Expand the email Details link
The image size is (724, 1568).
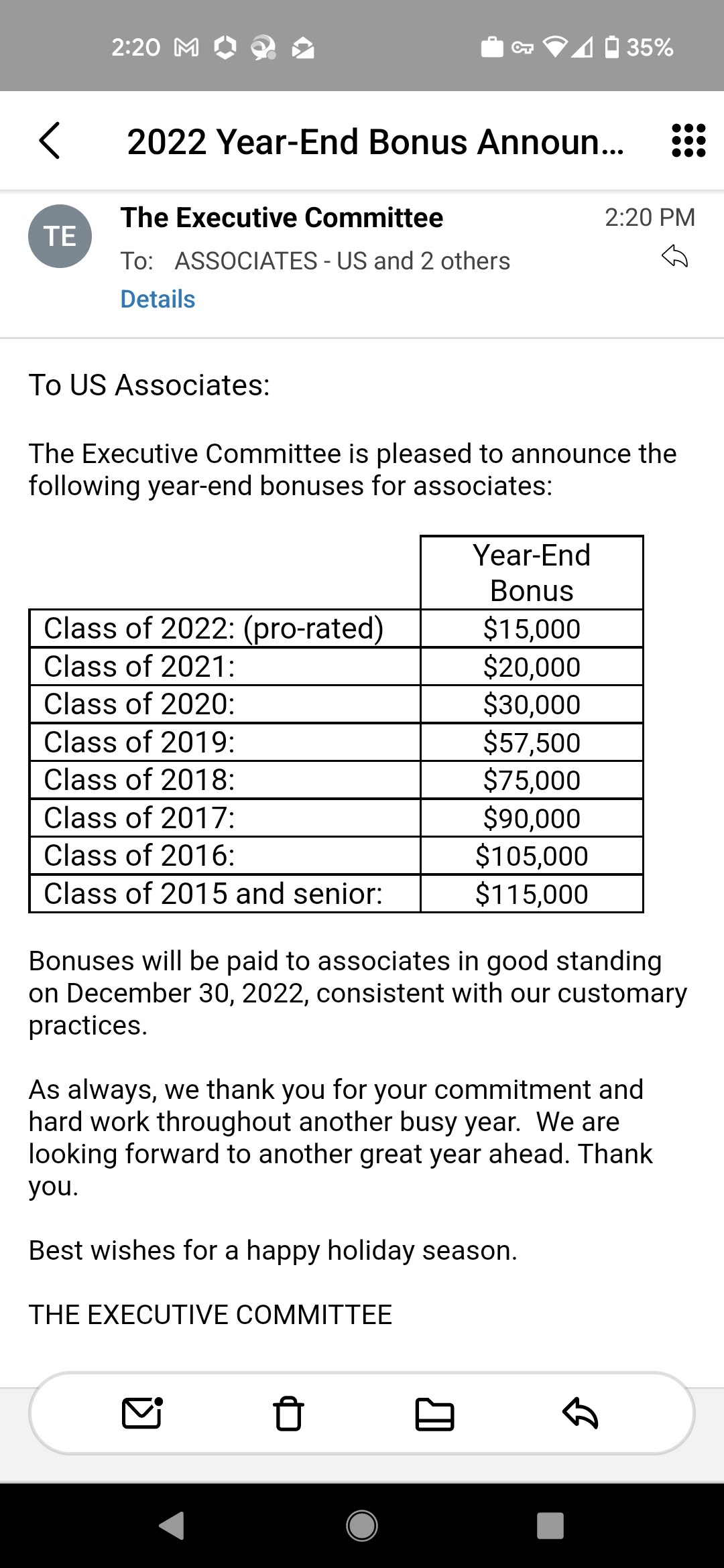(x=158, y=299)
